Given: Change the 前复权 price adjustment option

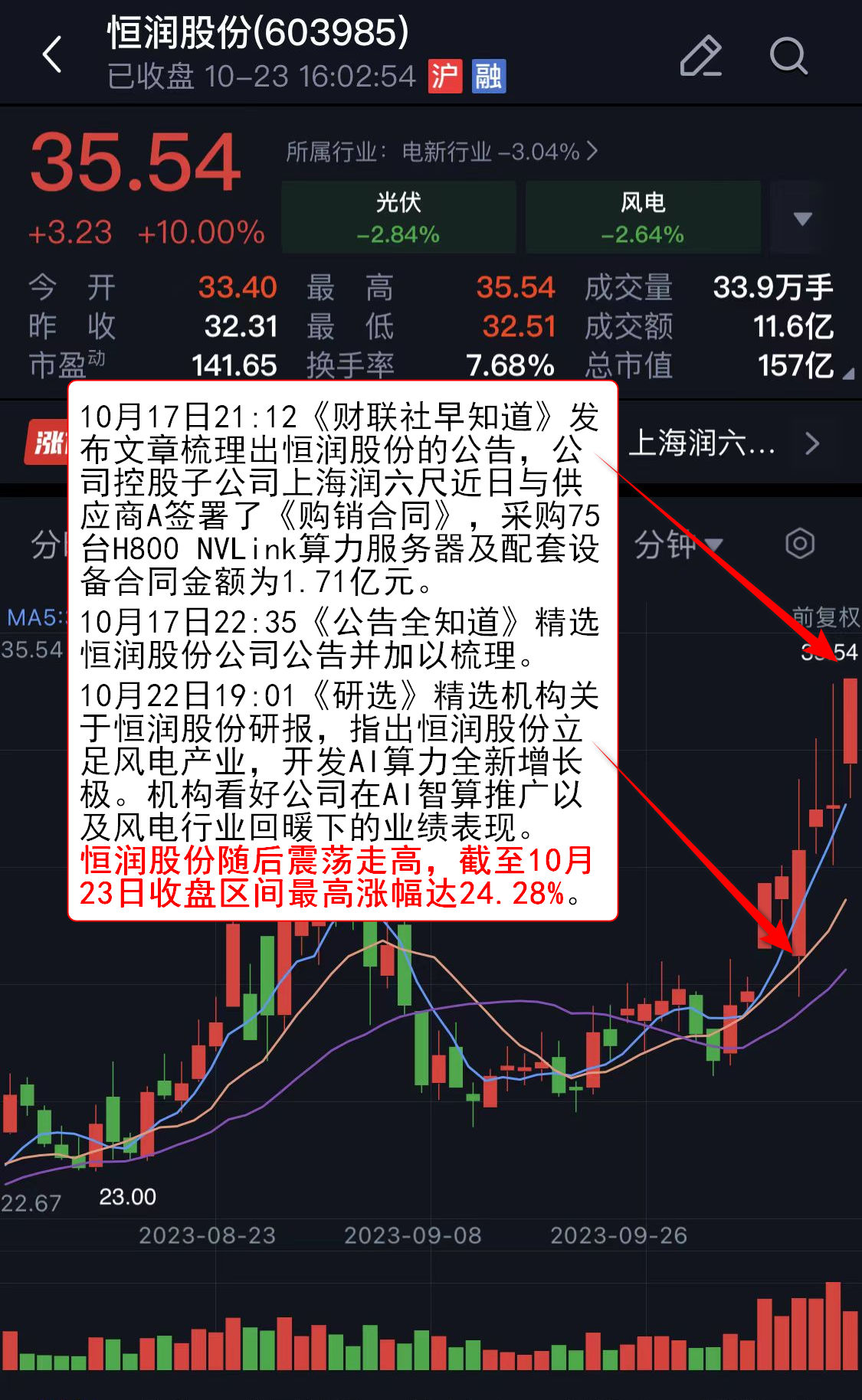Looking at the screenshot, I should (x=825, y=617).
